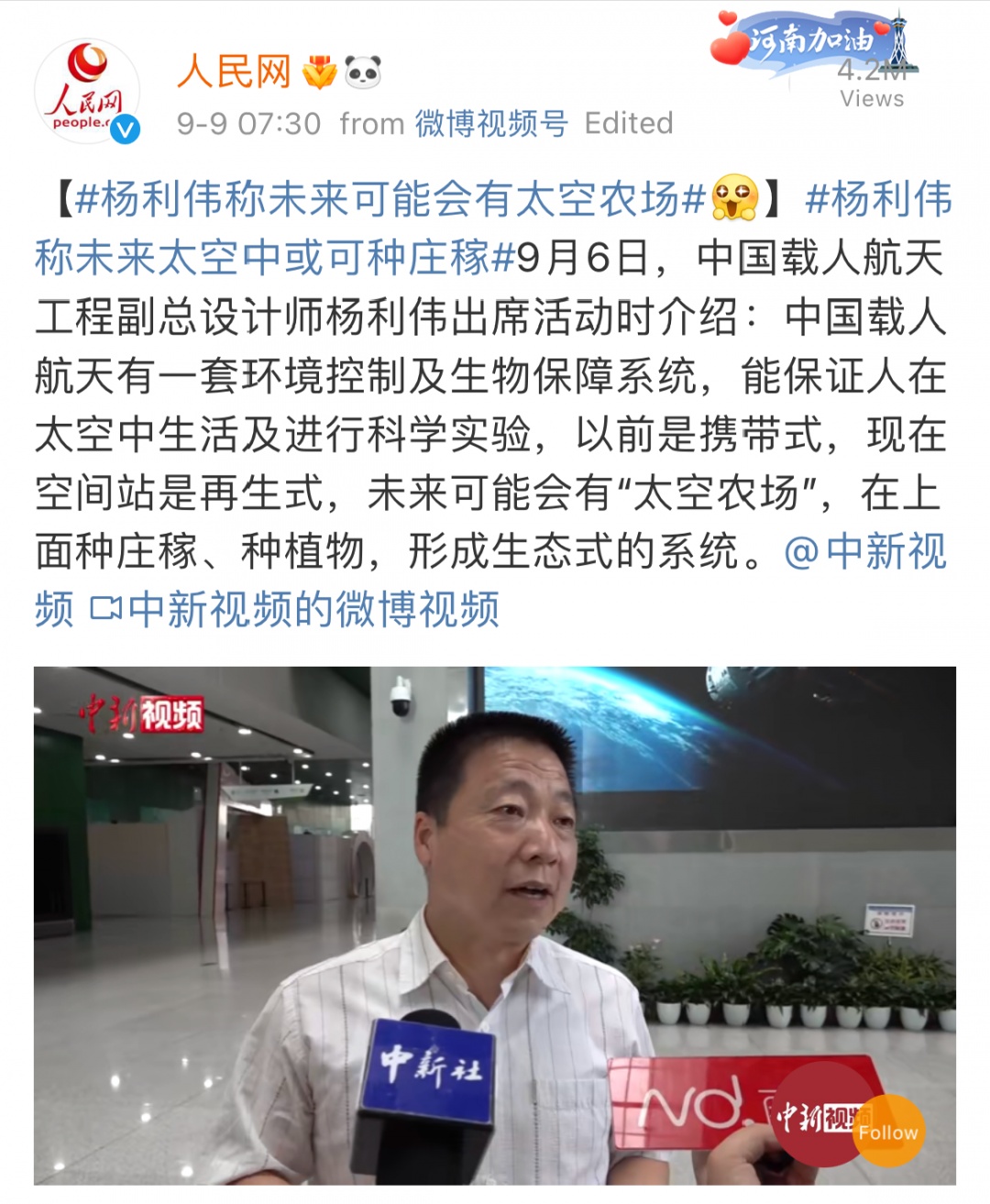990x1204 pixels.
Task: Play the Yang Liwei interview video
Action: 494,924
